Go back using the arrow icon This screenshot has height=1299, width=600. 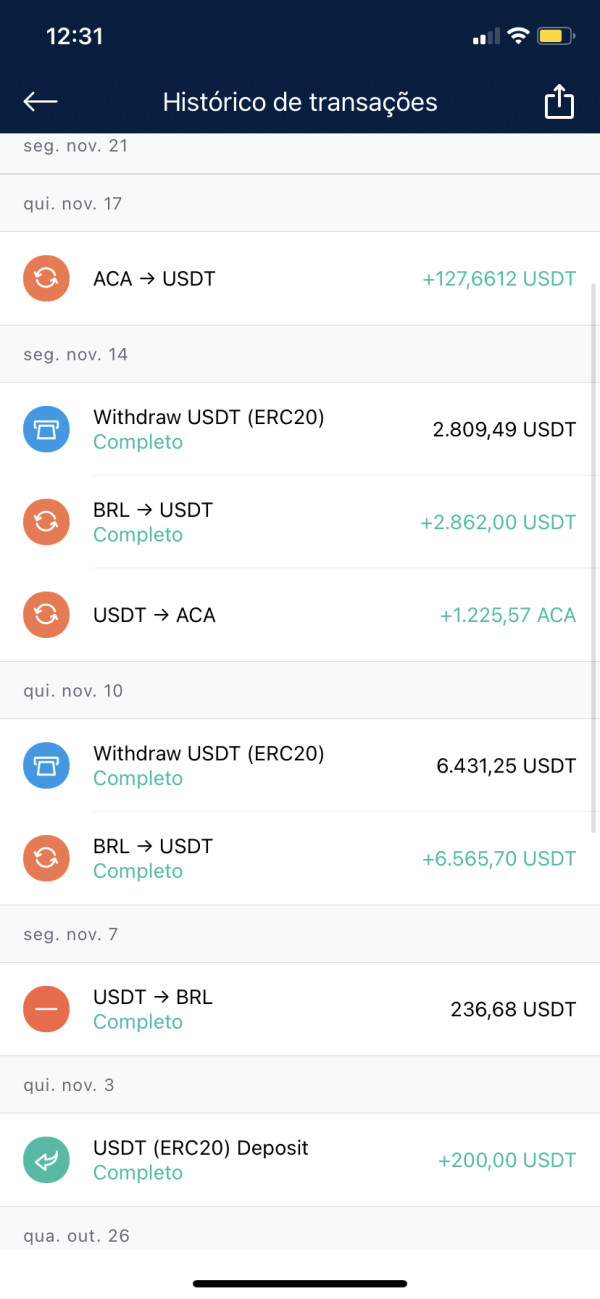(x=40, y=102)
